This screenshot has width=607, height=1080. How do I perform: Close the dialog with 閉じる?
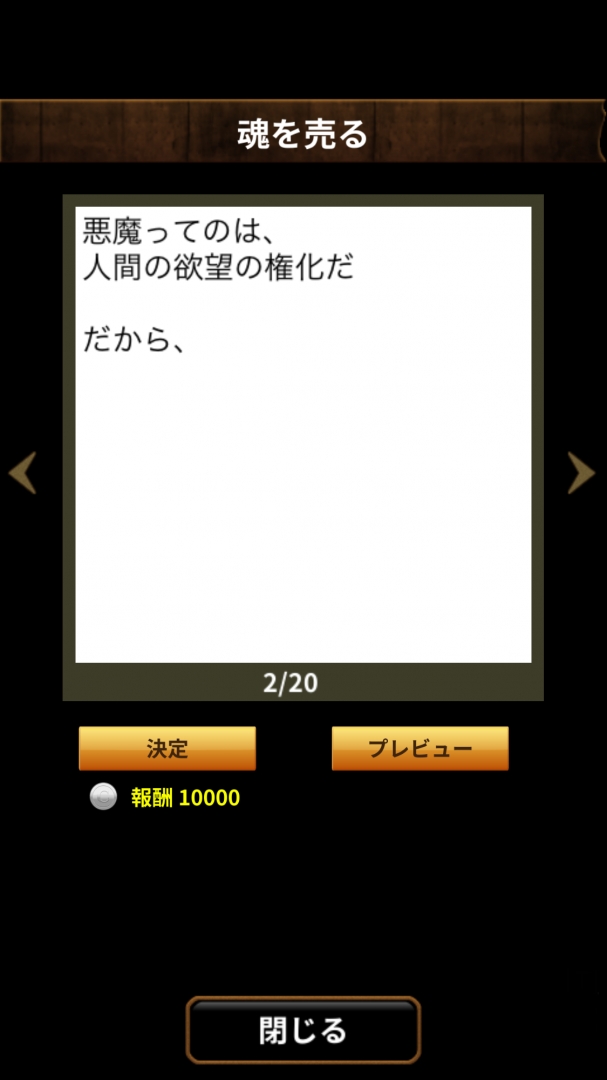tap(303, 1029)
